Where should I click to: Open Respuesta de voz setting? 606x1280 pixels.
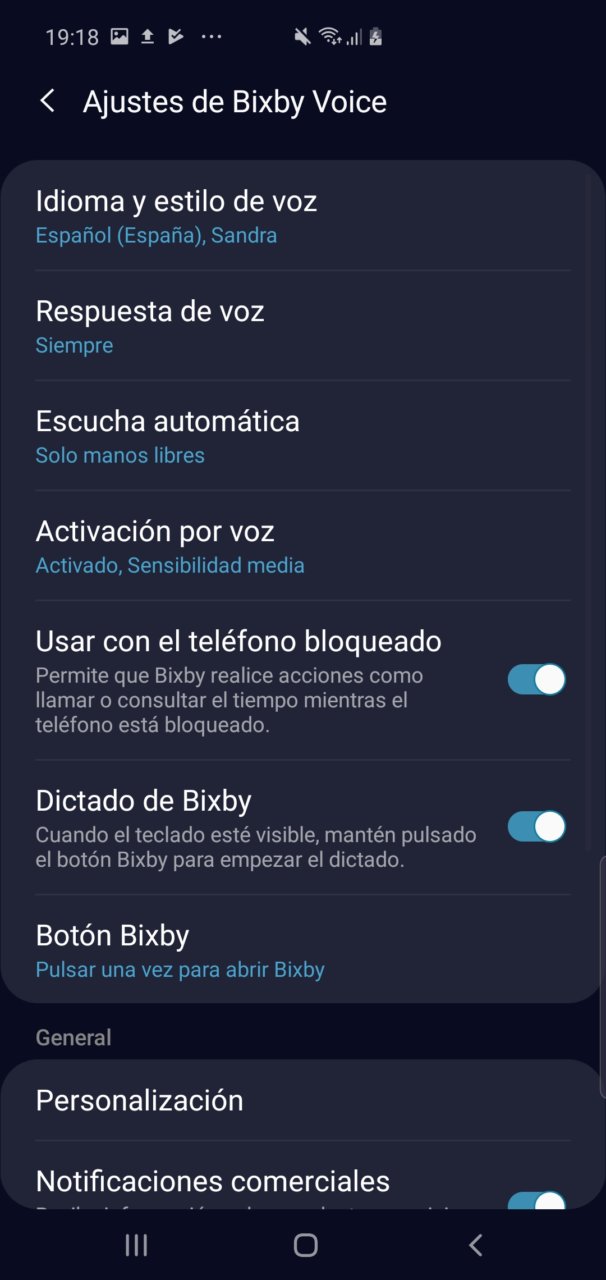pyautogui.click(x=303, y=326)
